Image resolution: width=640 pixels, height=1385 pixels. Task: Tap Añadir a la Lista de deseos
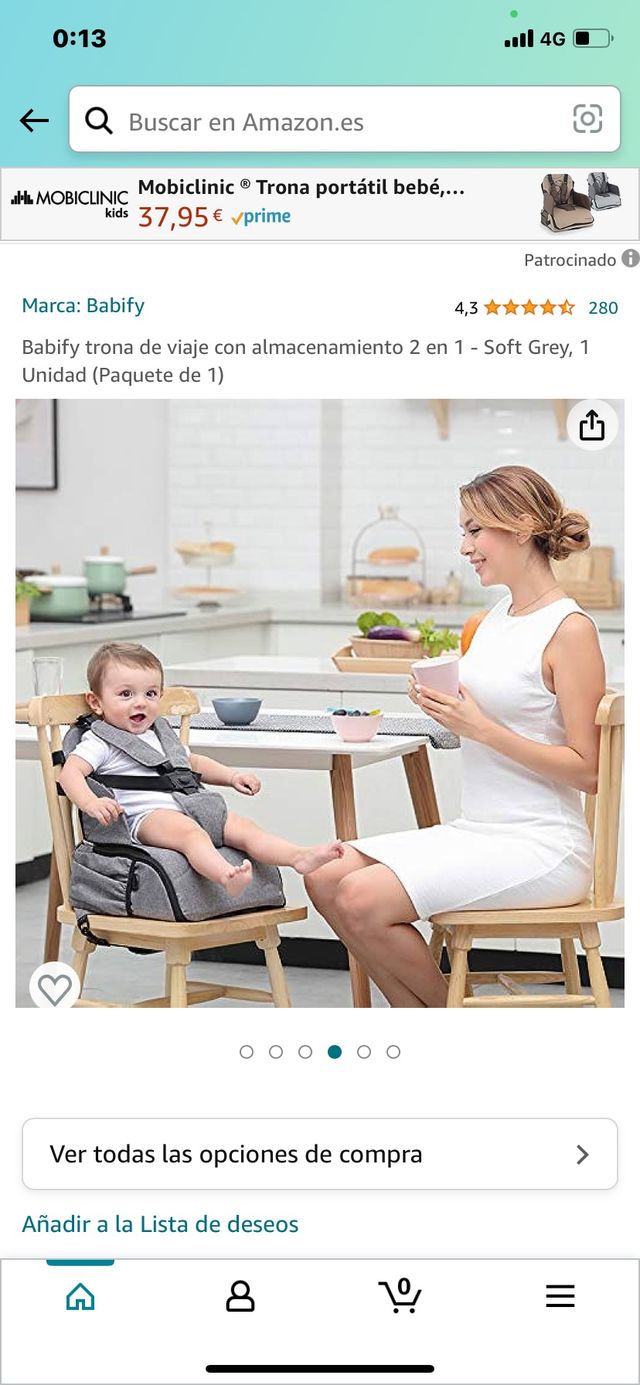160,1223
